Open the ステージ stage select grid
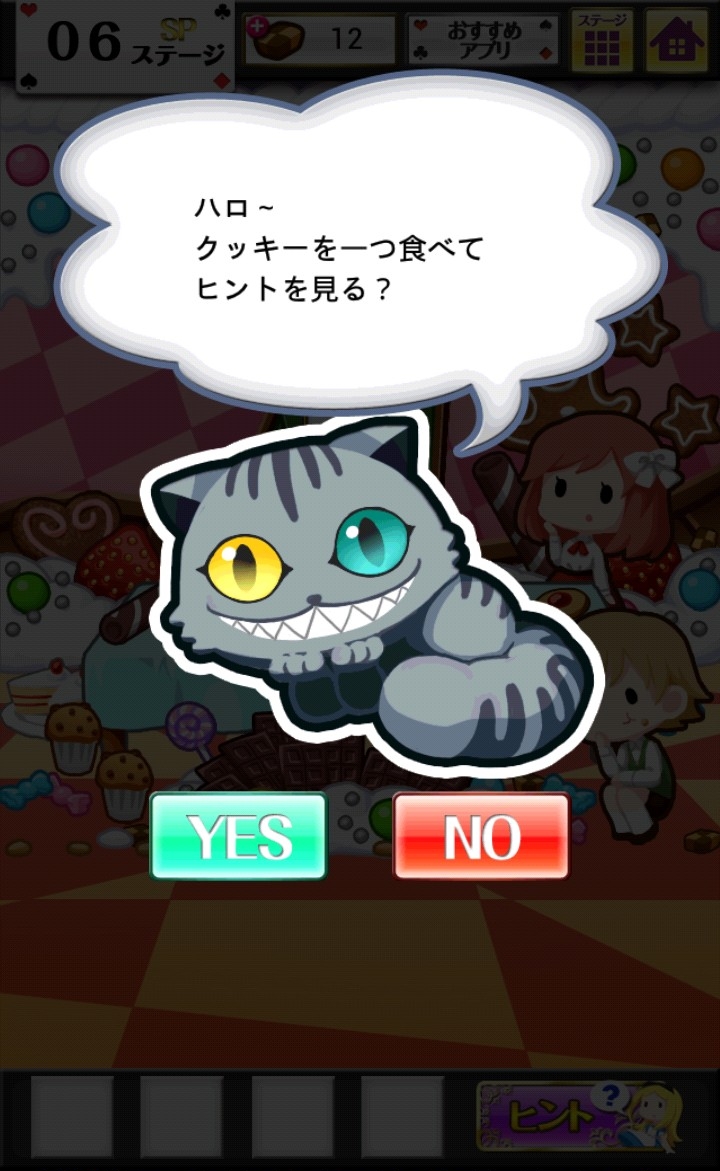Screen dimensions: 720x1171 point(600,38)
